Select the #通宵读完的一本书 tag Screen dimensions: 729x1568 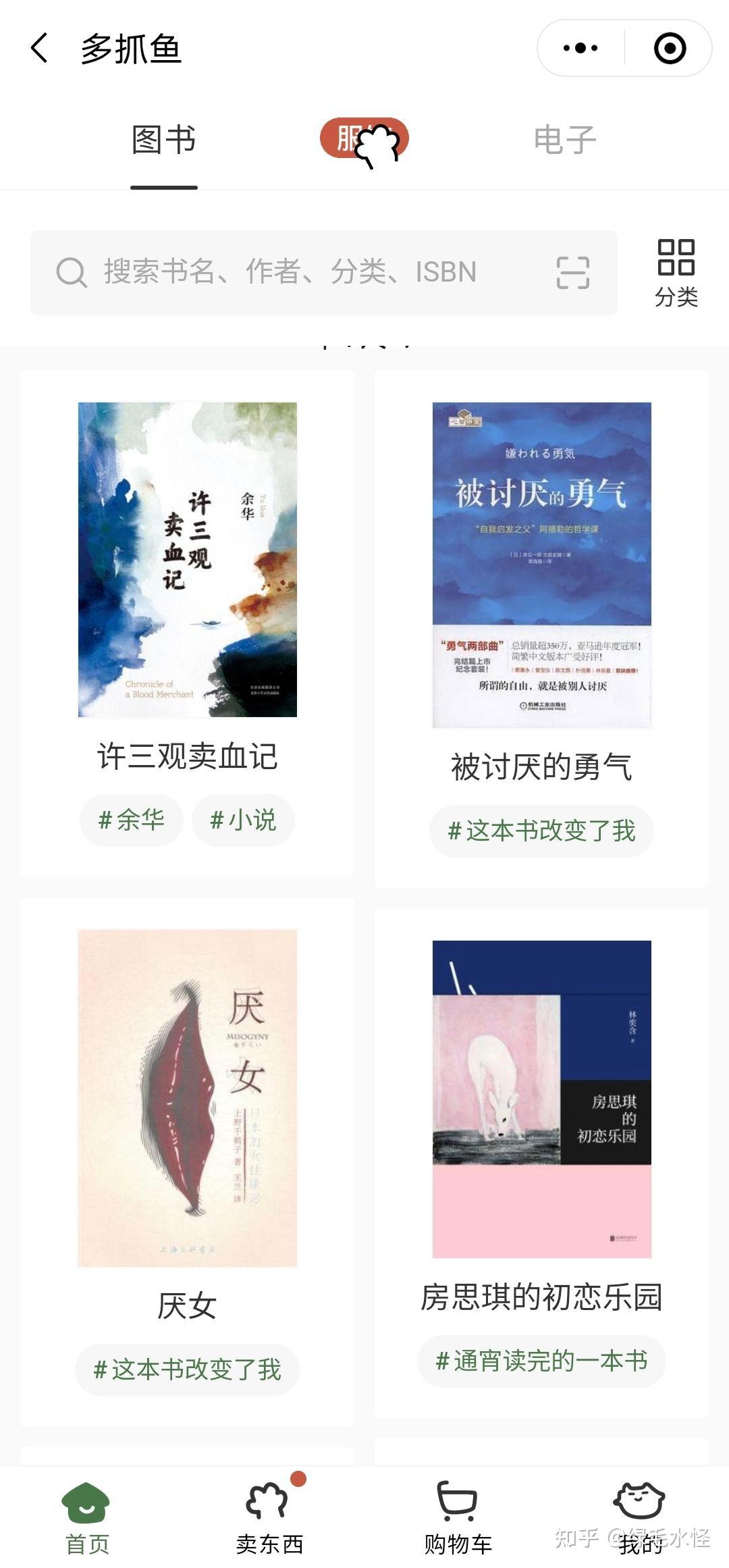click(x=541, y=1361)
